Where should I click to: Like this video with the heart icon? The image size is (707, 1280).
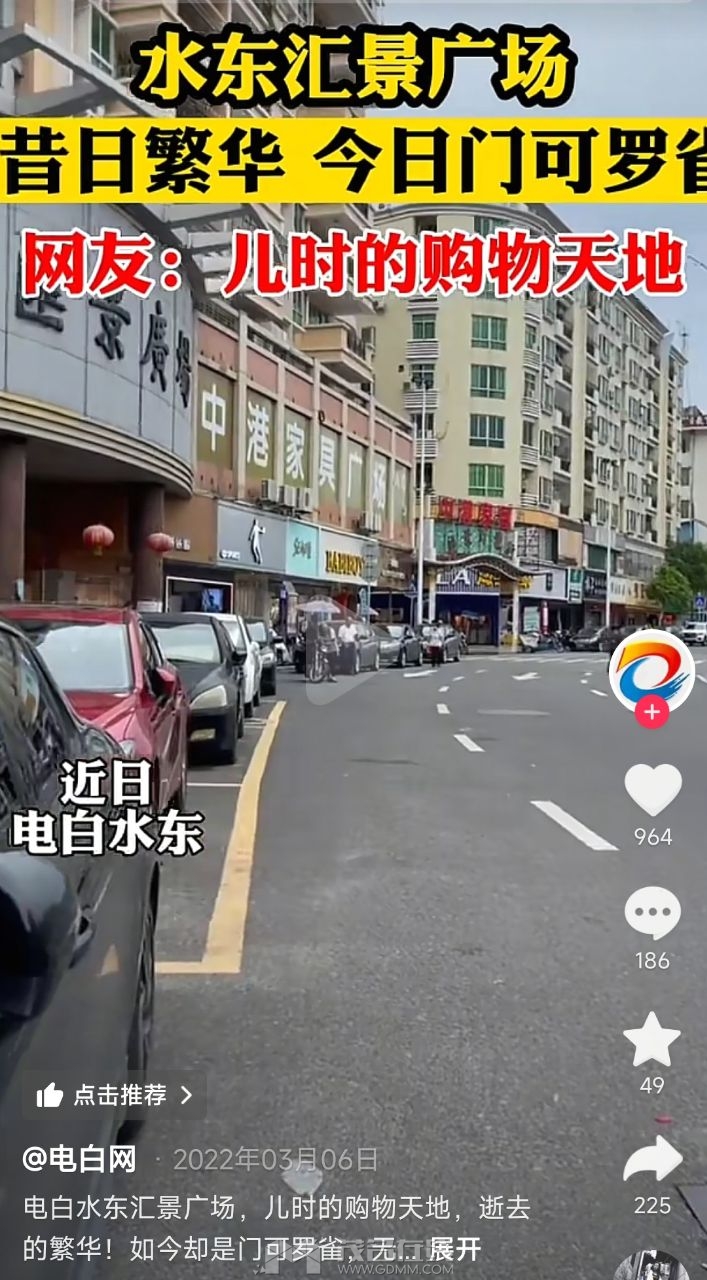pos(652,789)
